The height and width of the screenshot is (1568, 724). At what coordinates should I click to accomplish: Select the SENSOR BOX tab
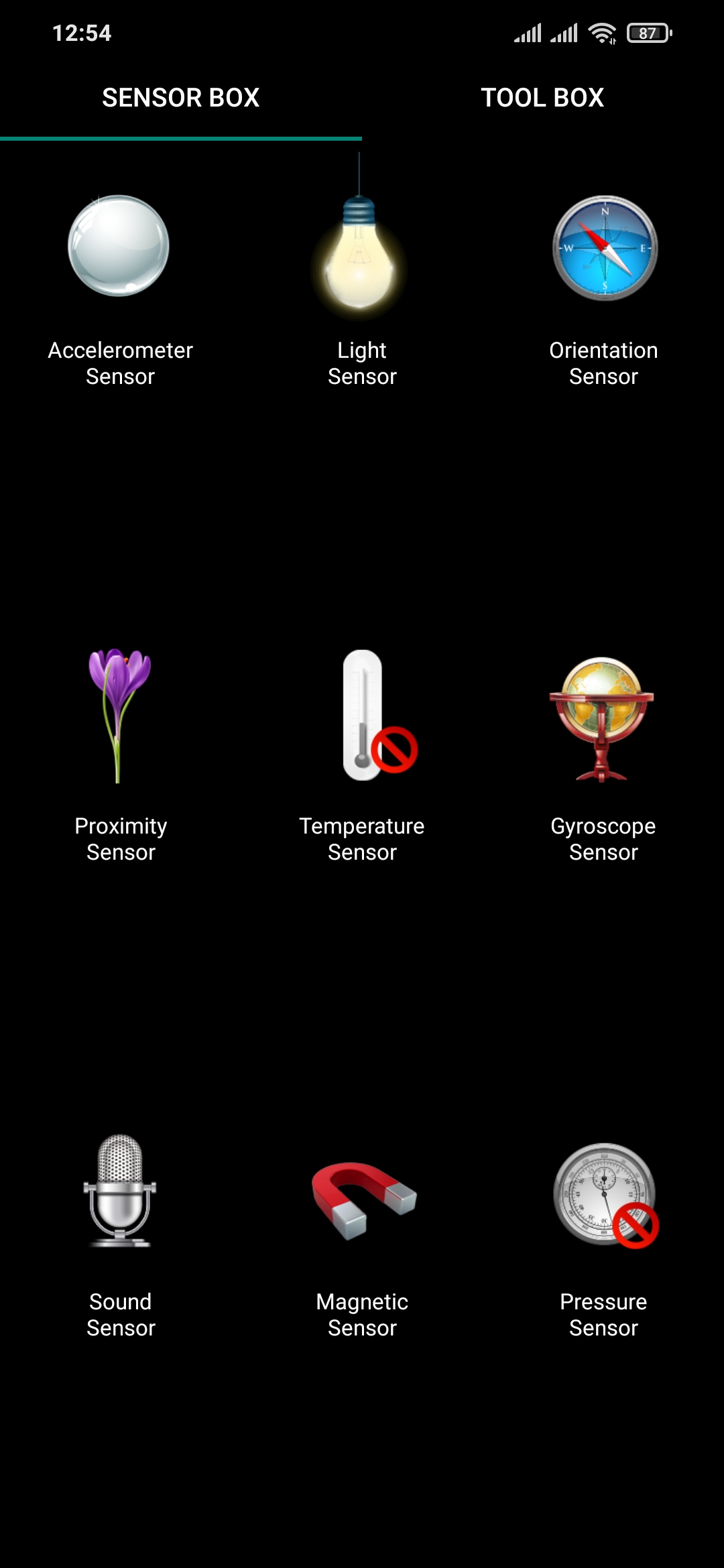pos(181,98)
